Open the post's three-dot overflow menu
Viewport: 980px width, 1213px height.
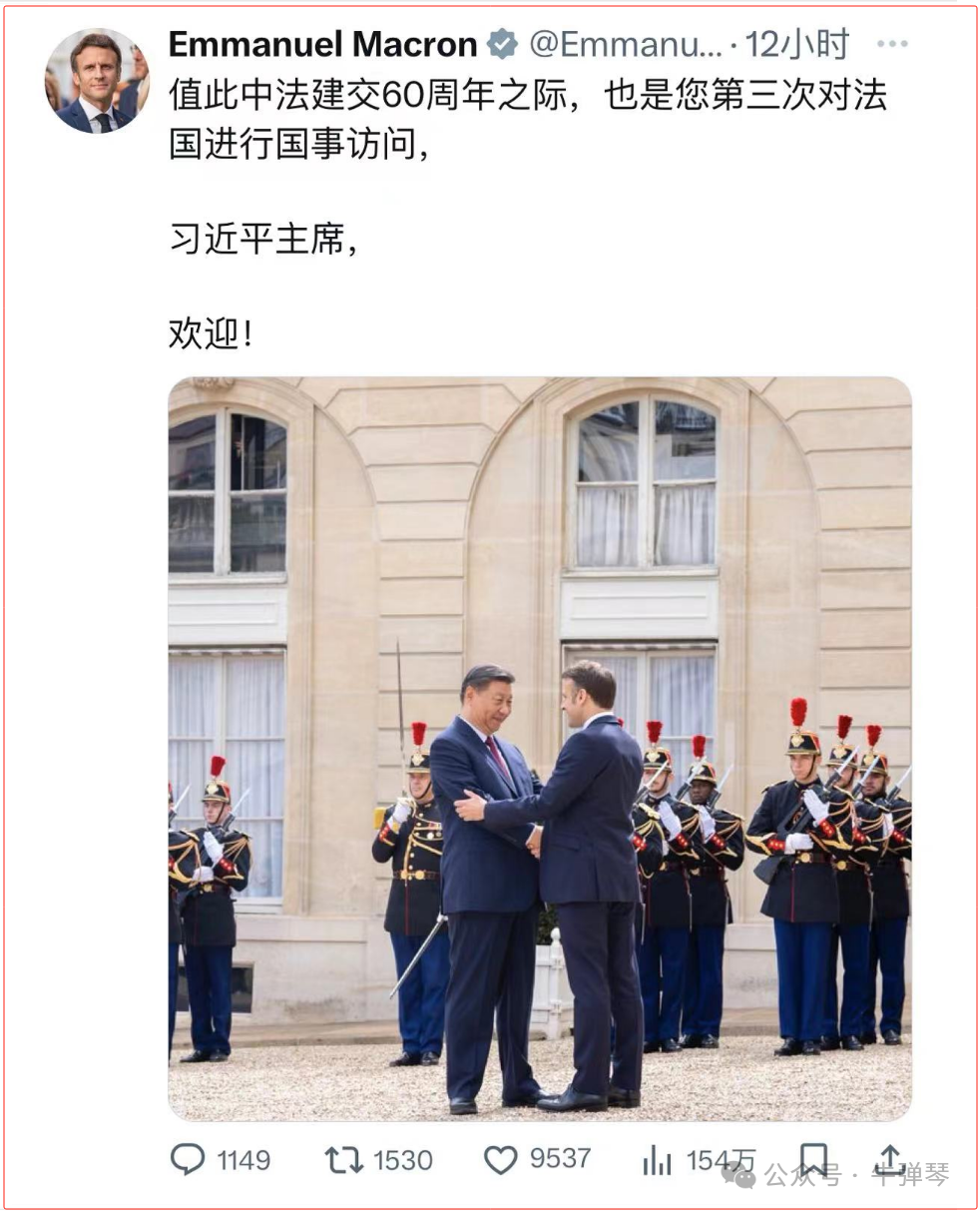[892, 45]
